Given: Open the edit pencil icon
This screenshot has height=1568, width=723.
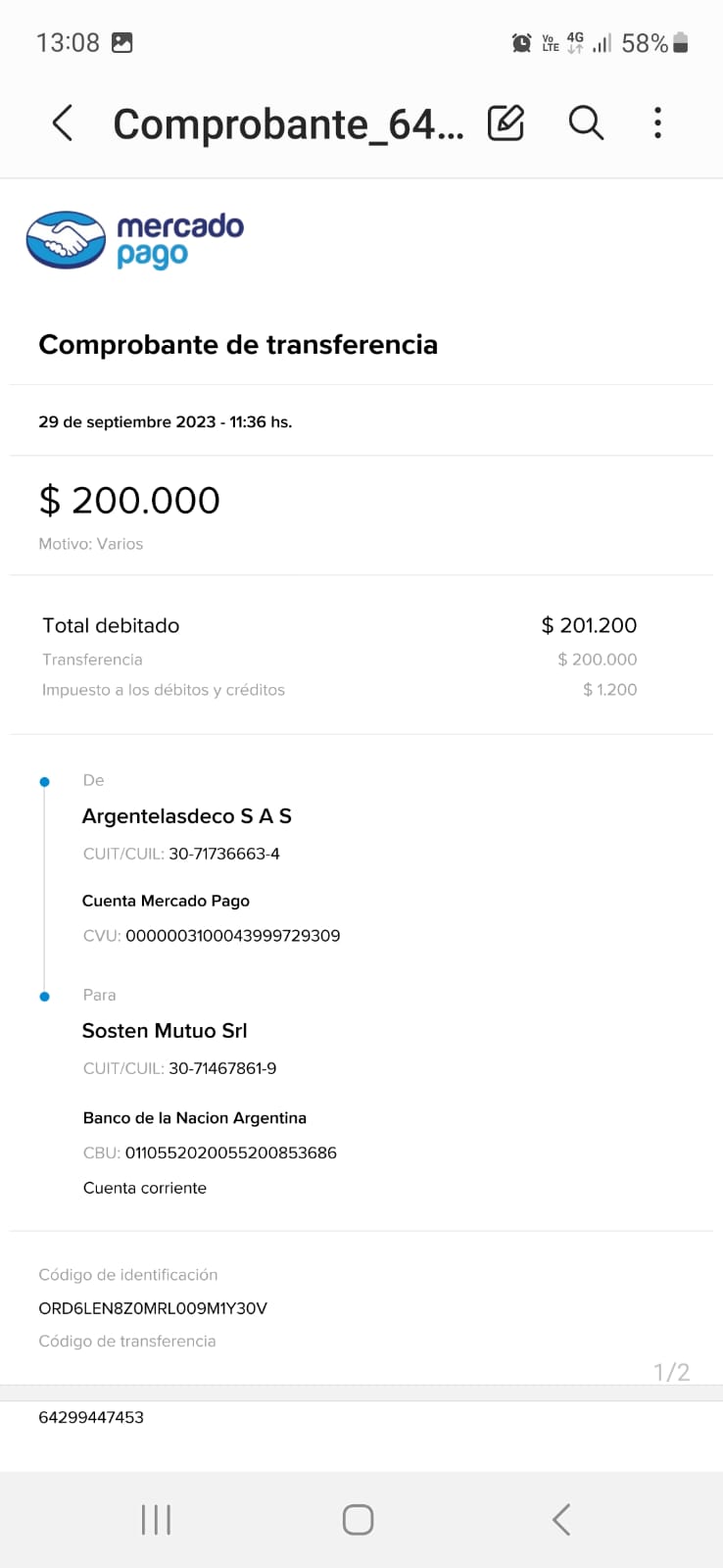Looking at the screenshot, I should [x=506, y=123].
